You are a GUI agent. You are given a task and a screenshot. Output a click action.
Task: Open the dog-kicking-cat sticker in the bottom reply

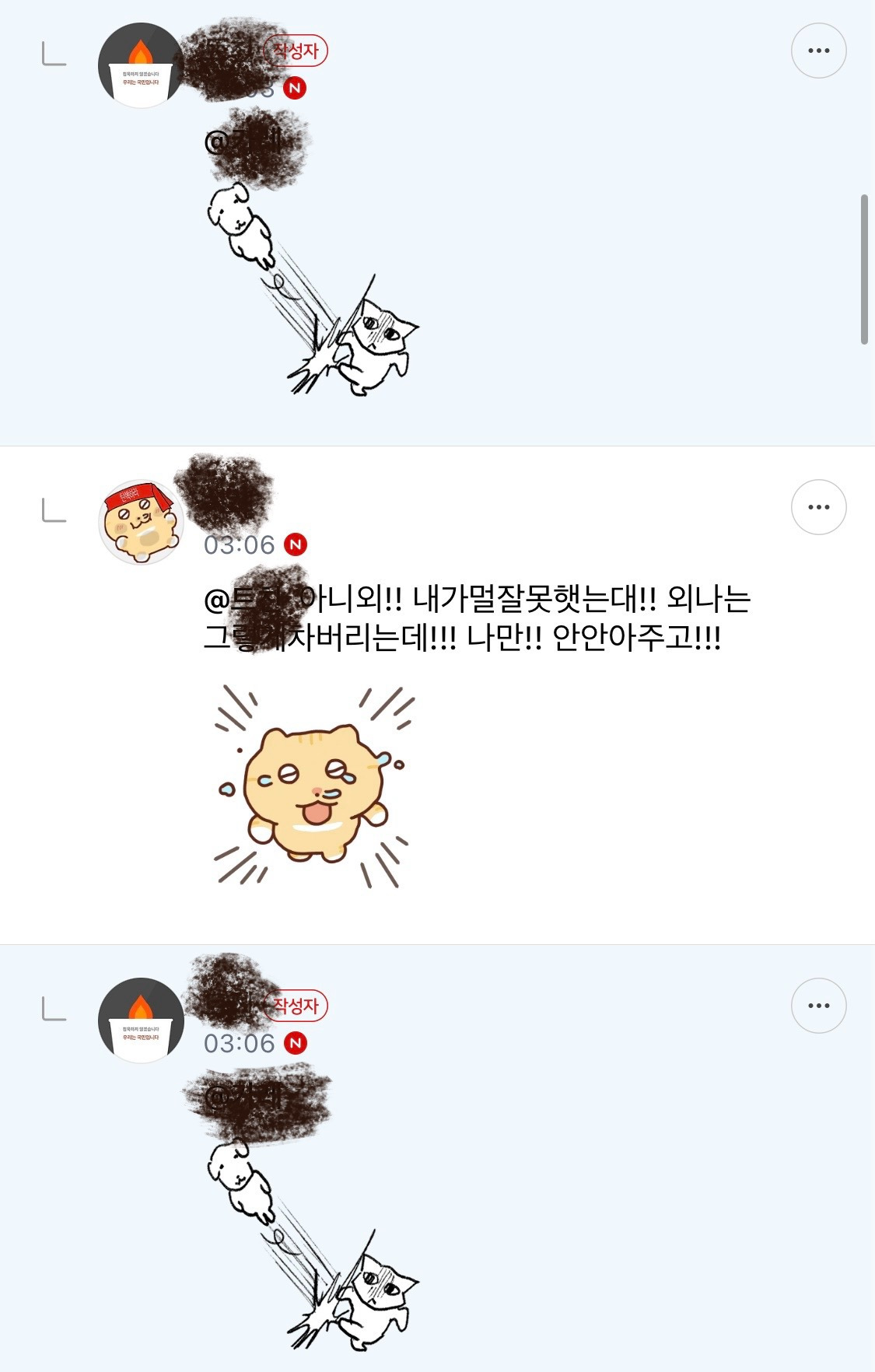tap(313, 1244)
